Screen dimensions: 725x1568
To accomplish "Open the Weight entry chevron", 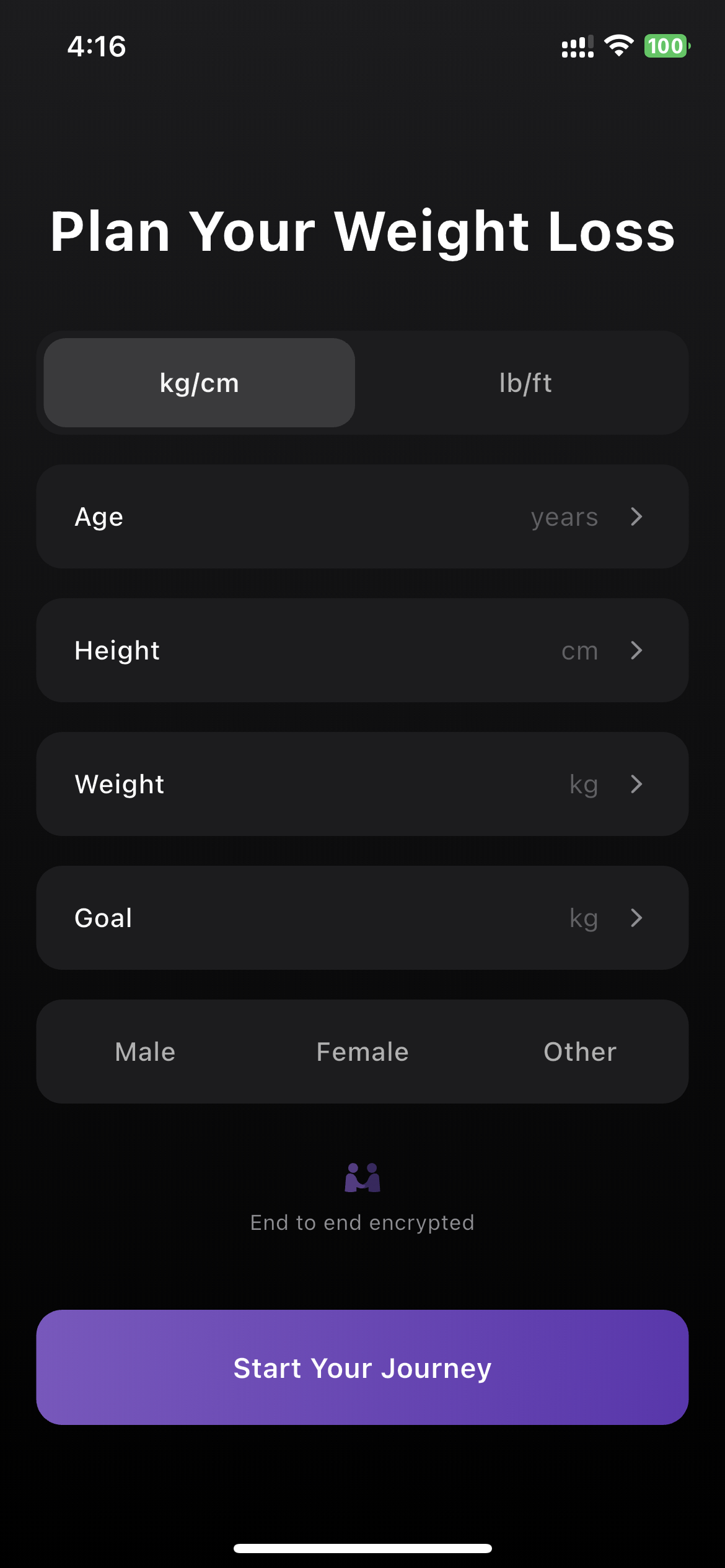I will [x=637, y=783].
